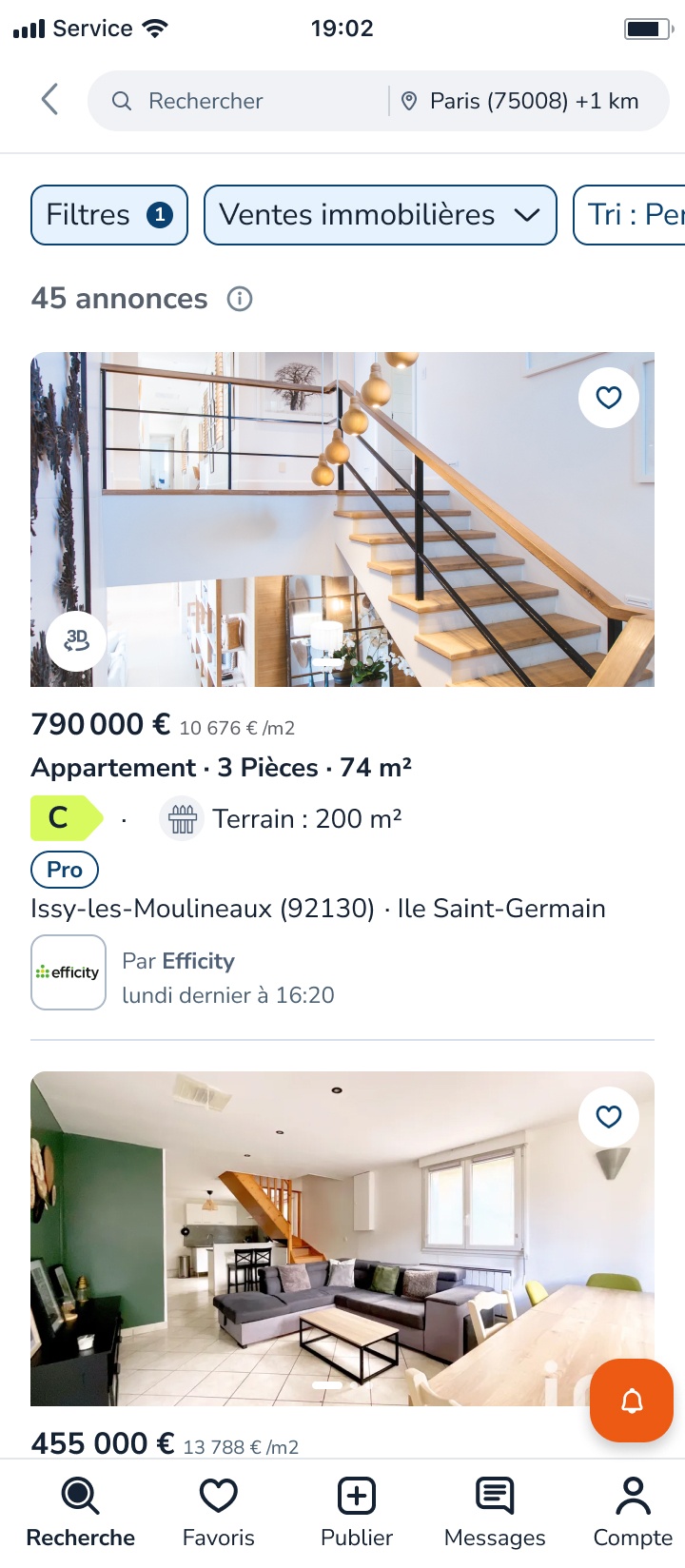This screenshot has width=685, height=1568.
Task: Create a search alert with the bell button
Action: 632,1401
